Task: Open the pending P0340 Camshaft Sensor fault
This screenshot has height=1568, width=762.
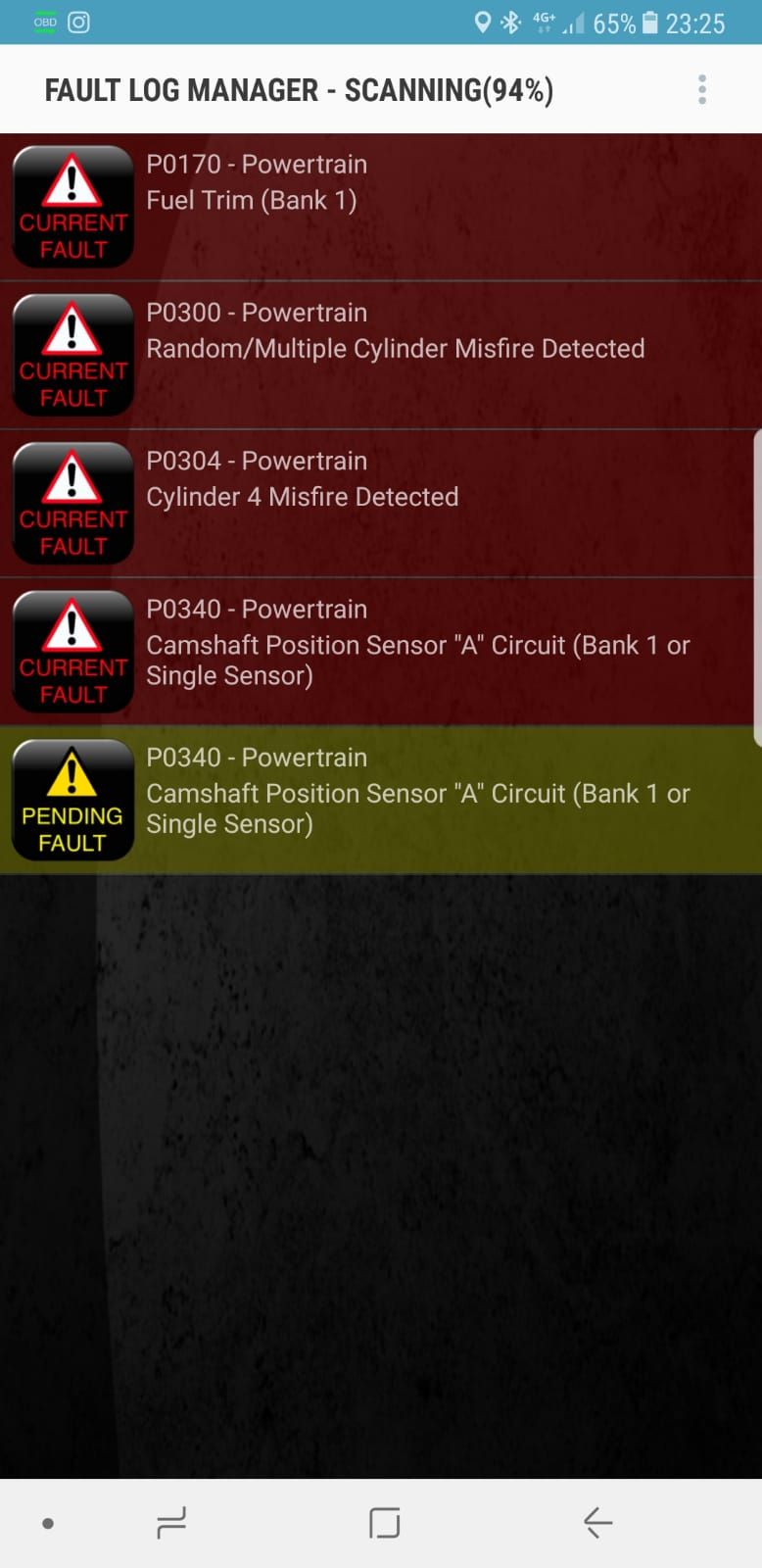Action: [x=381, y=800]
